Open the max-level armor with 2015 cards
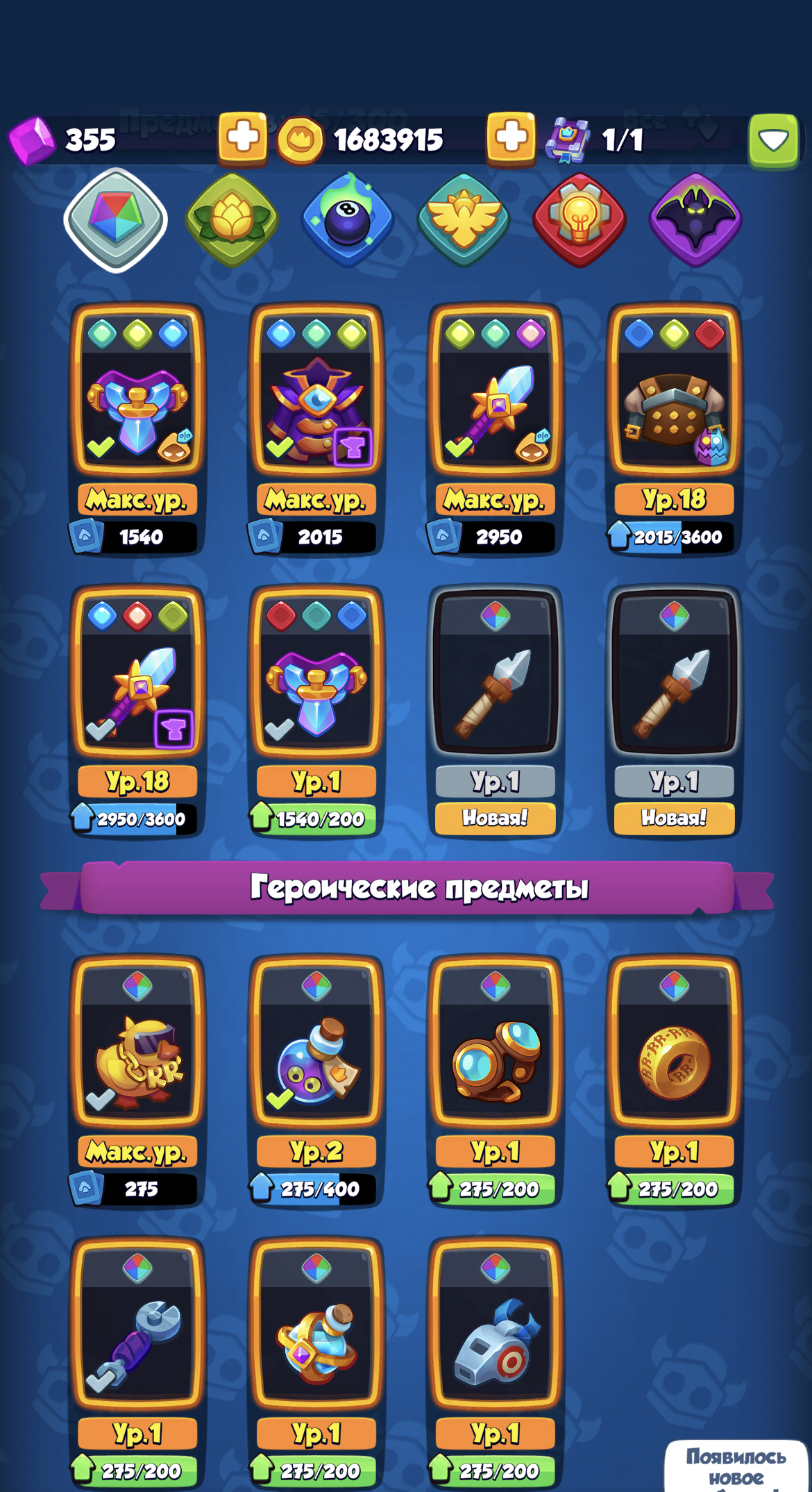This screenshot has width=812, height=1492. pyautogui.click(x=316, y=428)
